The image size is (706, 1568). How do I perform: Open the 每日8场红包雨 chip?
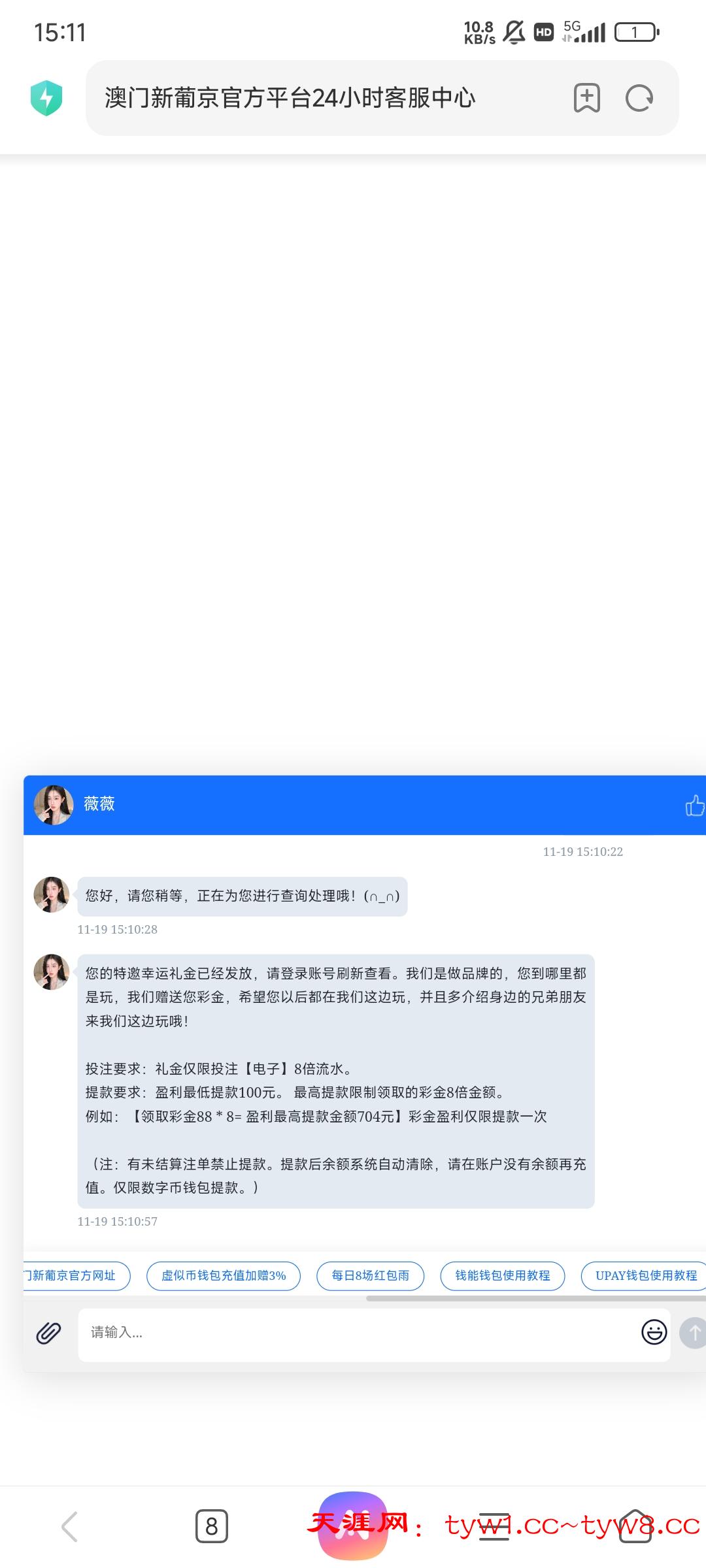[370, 1275]
